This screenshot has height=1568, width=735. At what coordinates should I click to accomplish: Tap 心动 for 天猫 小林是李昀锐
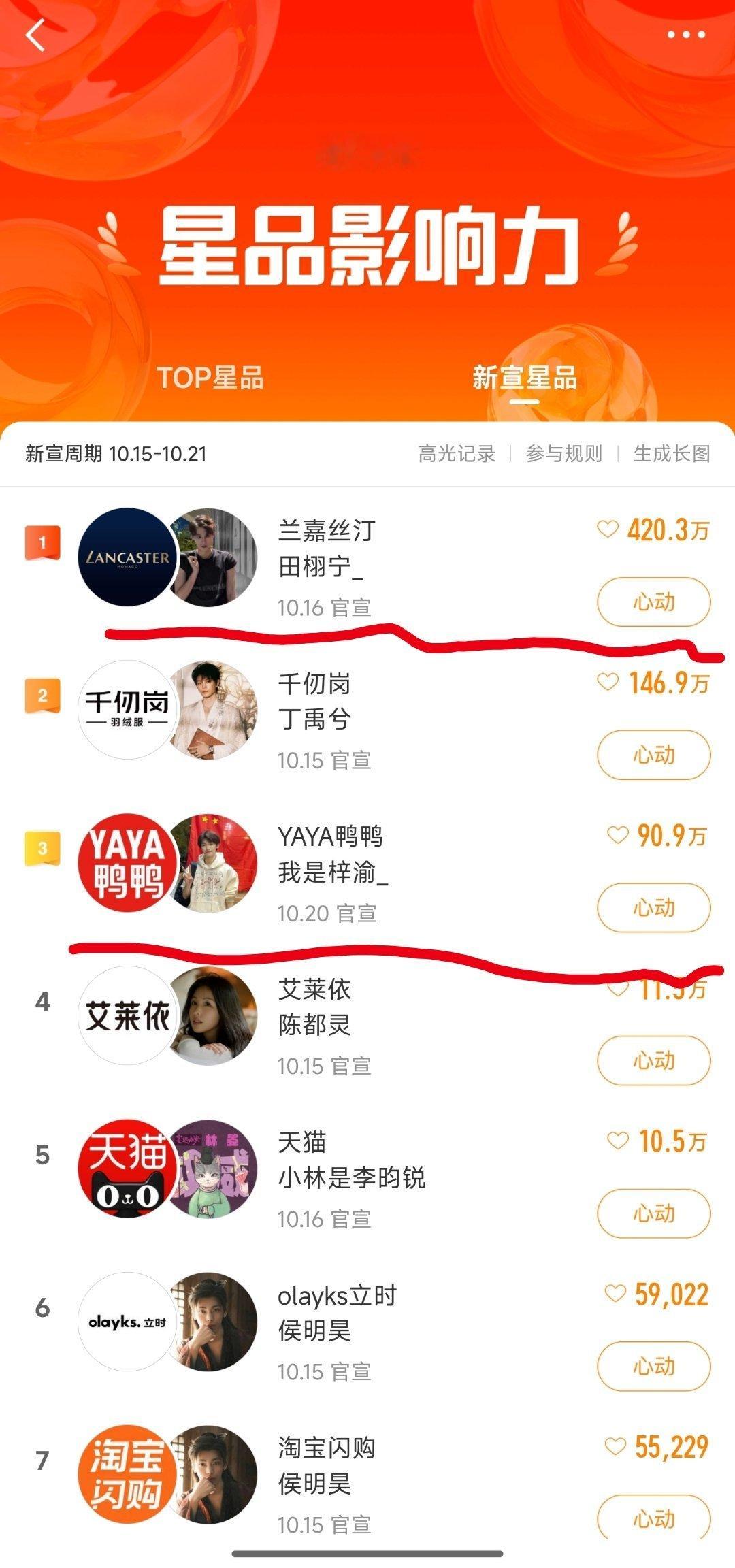tap(653, 1213)
